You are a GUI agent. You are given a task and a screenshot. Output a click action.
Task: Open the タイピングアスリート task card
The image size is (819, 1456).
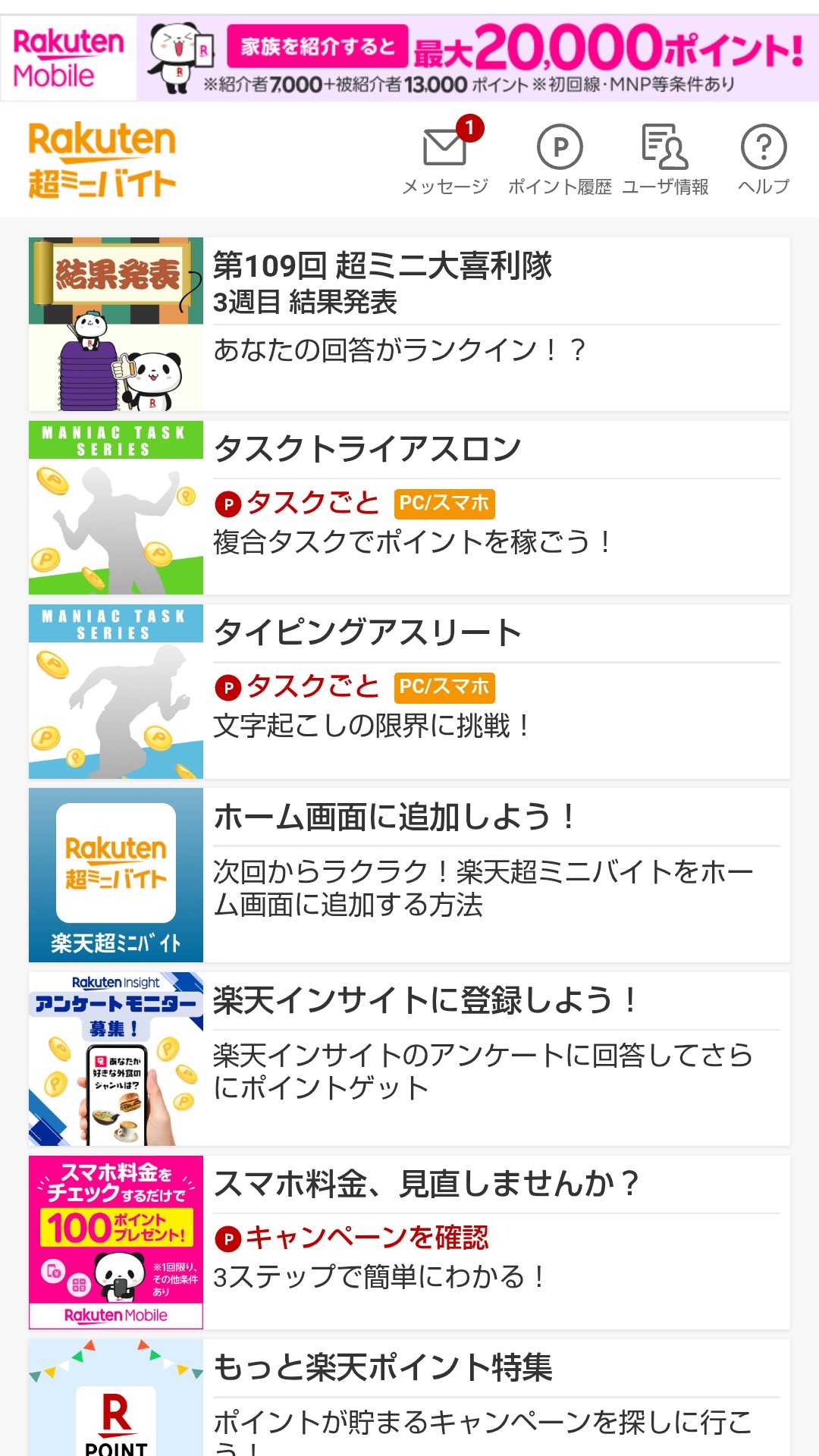pos(409,692)
